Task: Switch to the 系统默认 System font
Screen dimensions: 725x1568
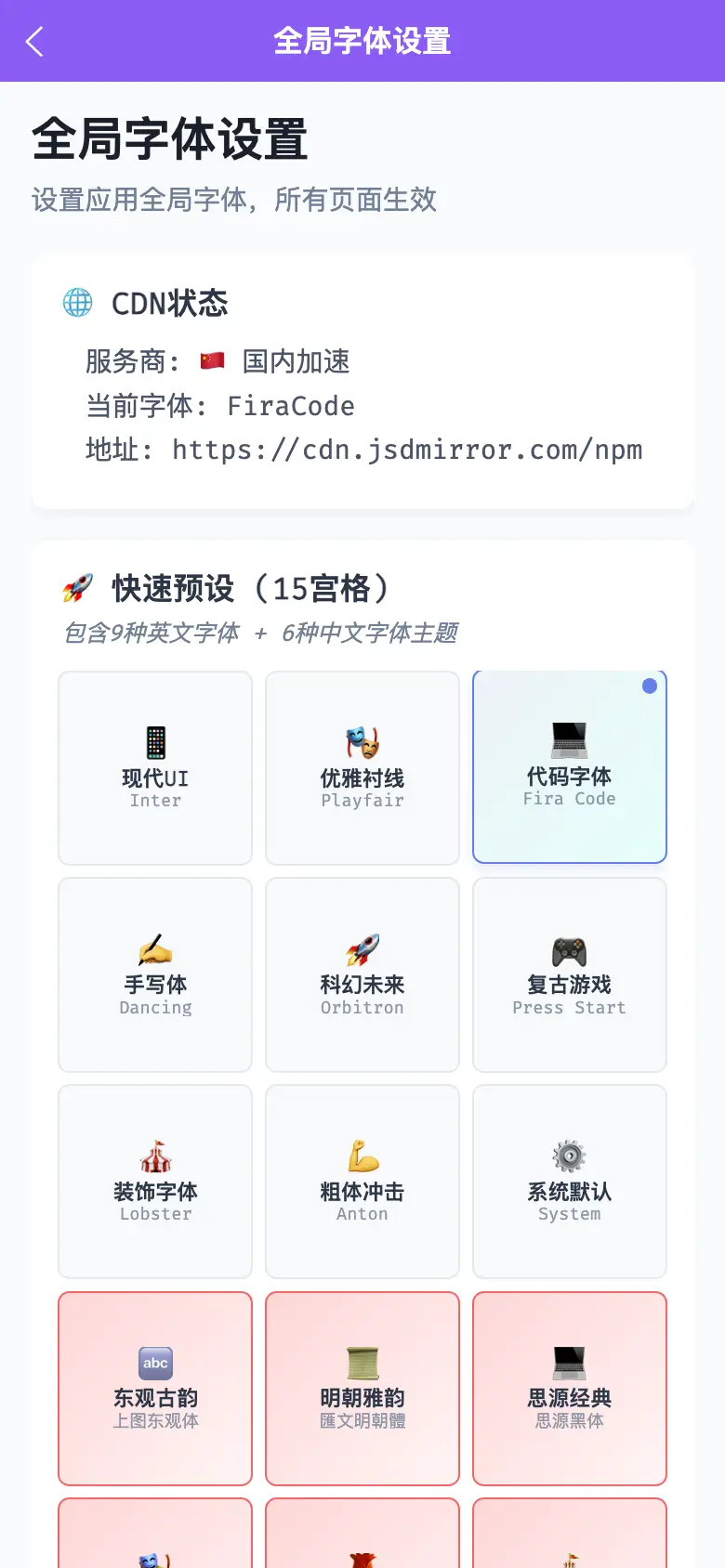Action: click(570, 1182)
